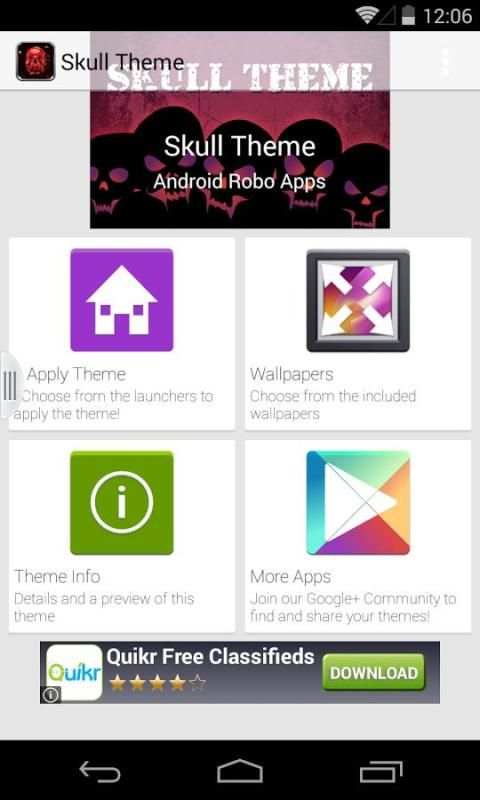Screen dimensions: 480x800
Task: Go back with the system back button
Action: pyautogui.click(x=100, y=771)
